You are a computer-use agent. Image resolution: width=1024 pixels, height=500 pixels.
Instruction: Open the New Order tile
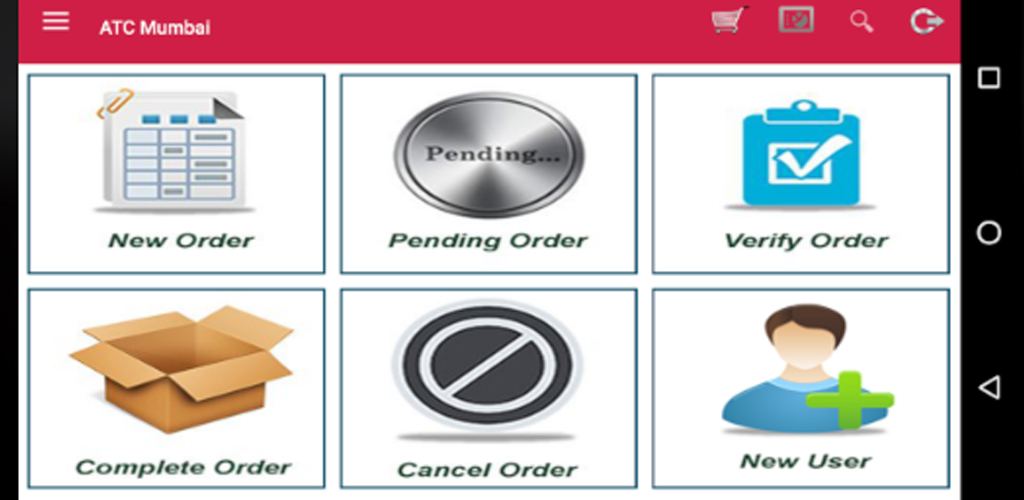pyautogui.click(x=176, y=173)
